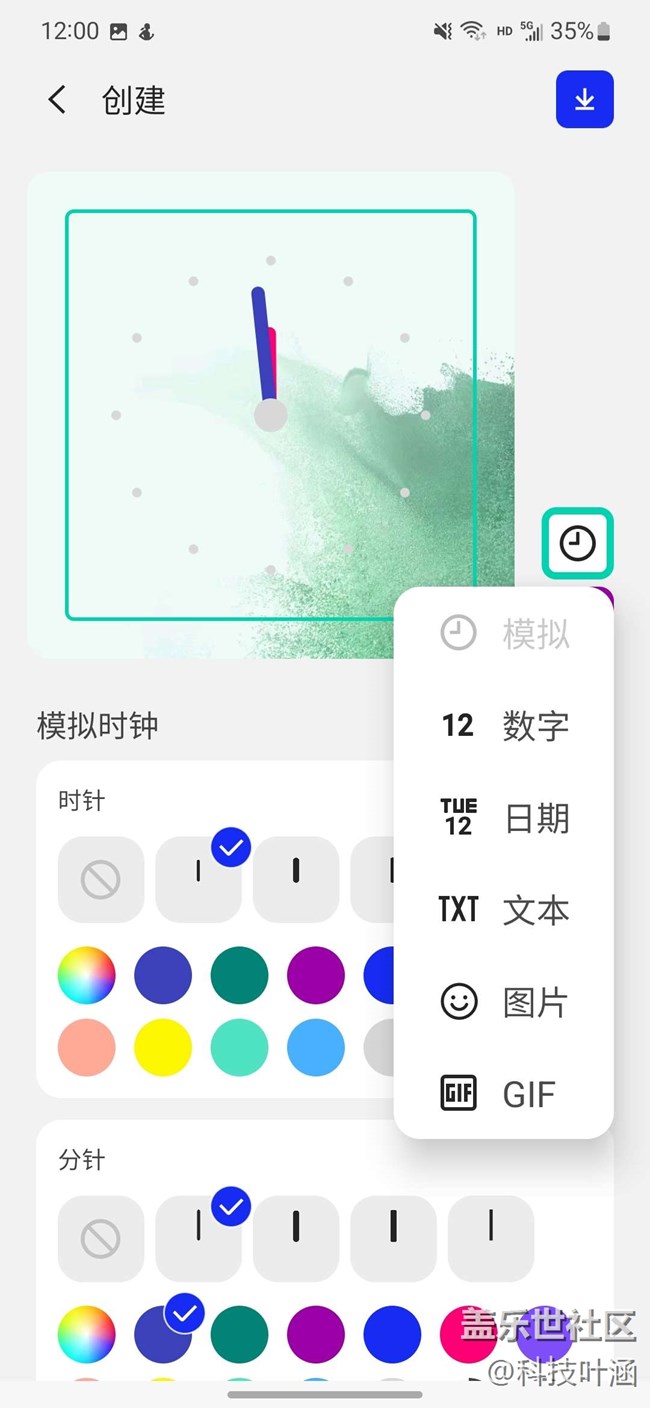Apply salmon pink color to the hour hand
Screen dimensions: 650x1408
[x=86, y=1048]
